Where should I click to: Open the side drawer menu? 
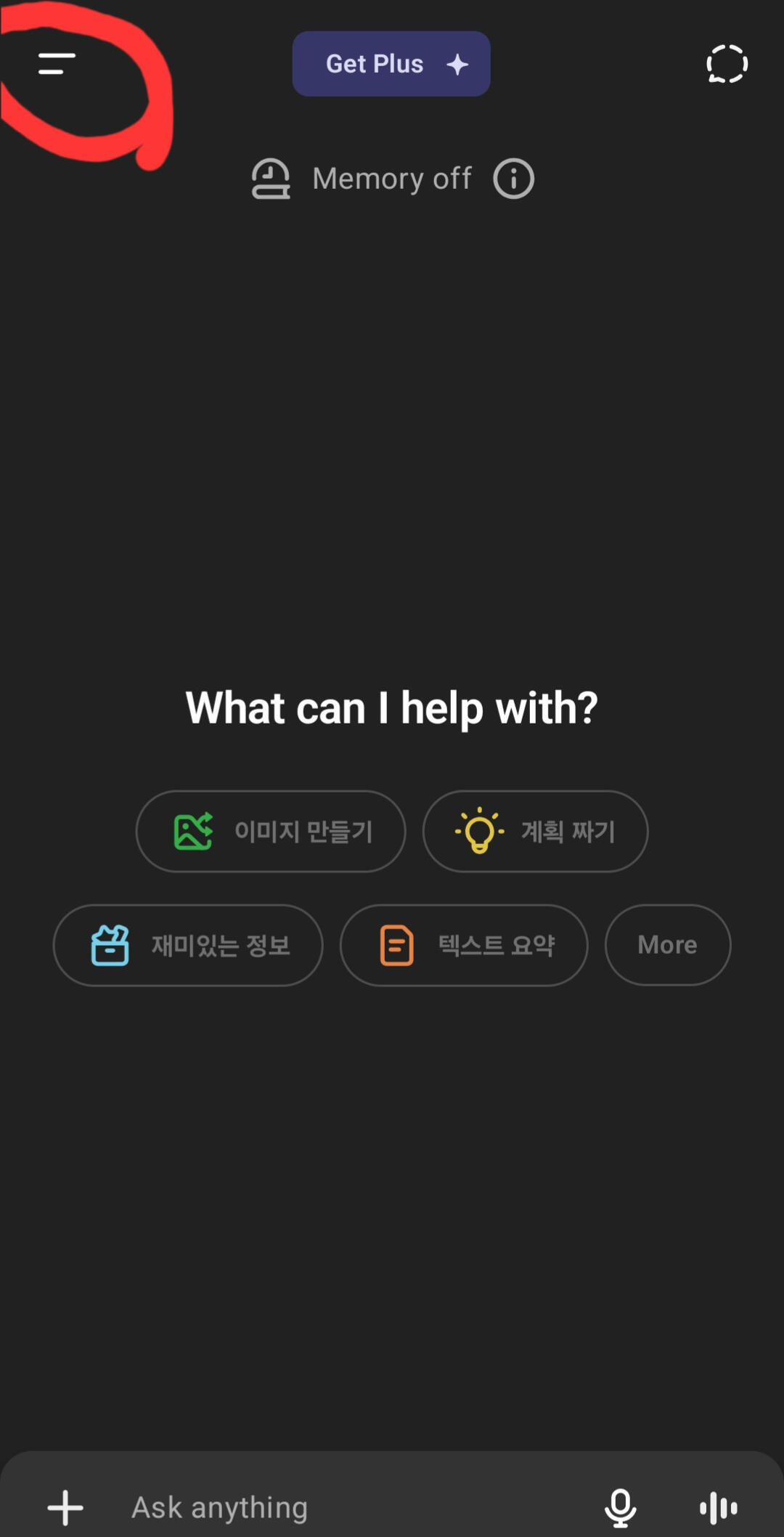(x=57, y=64)
